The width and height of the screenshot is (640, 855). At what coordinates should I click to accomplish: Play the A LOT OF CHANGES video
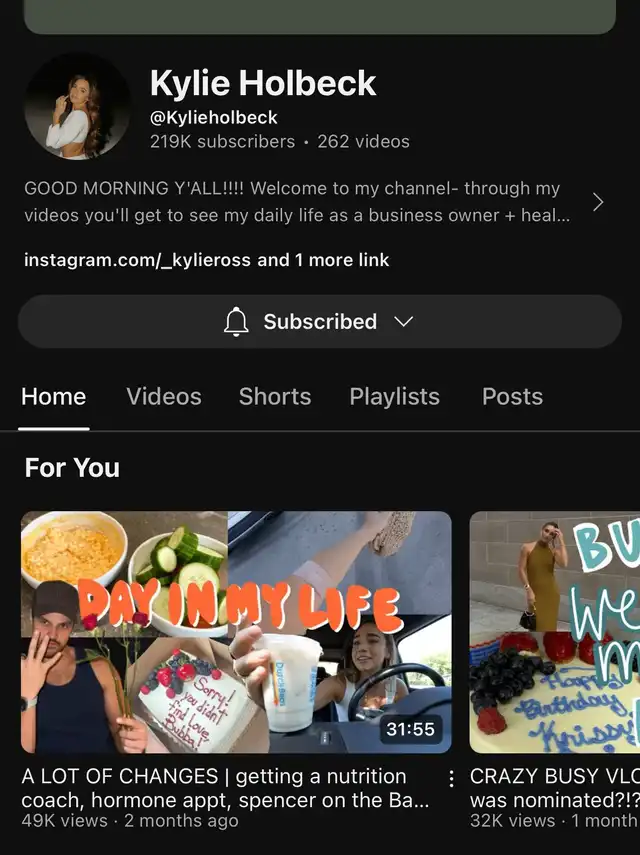click(236, 632)
